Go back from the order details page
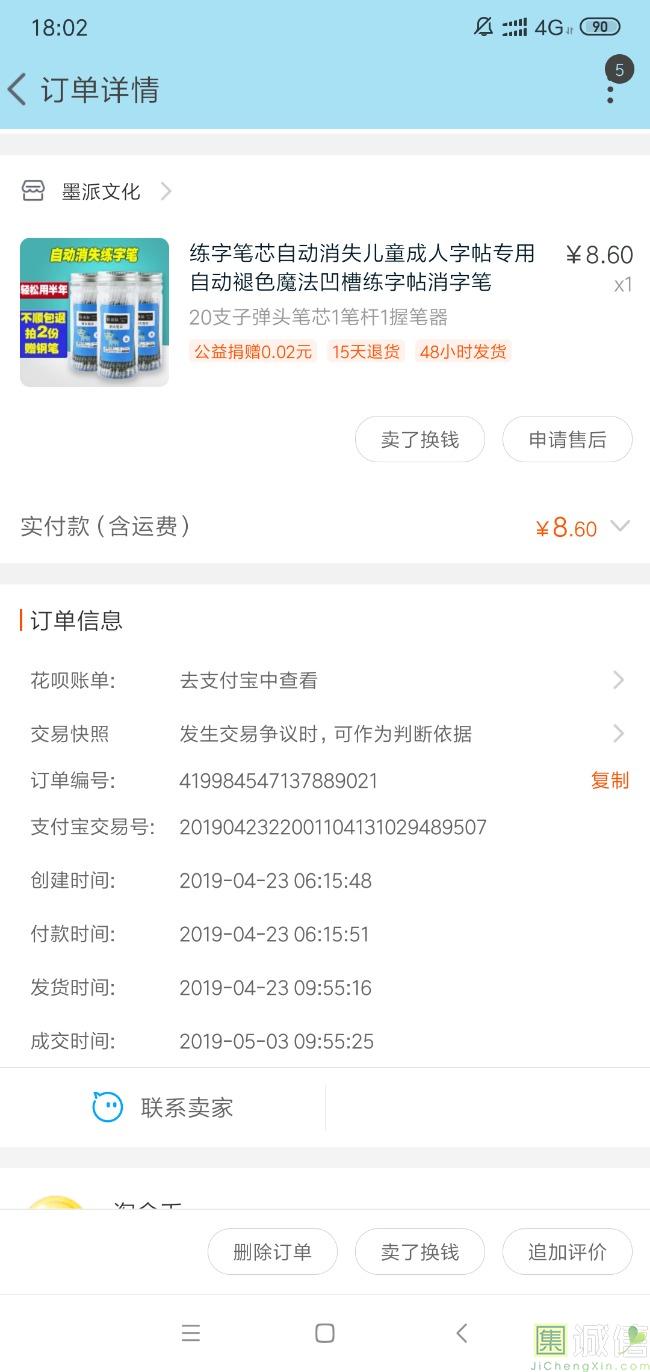Viewport: 650px width, 1372px height. (18, 90)
